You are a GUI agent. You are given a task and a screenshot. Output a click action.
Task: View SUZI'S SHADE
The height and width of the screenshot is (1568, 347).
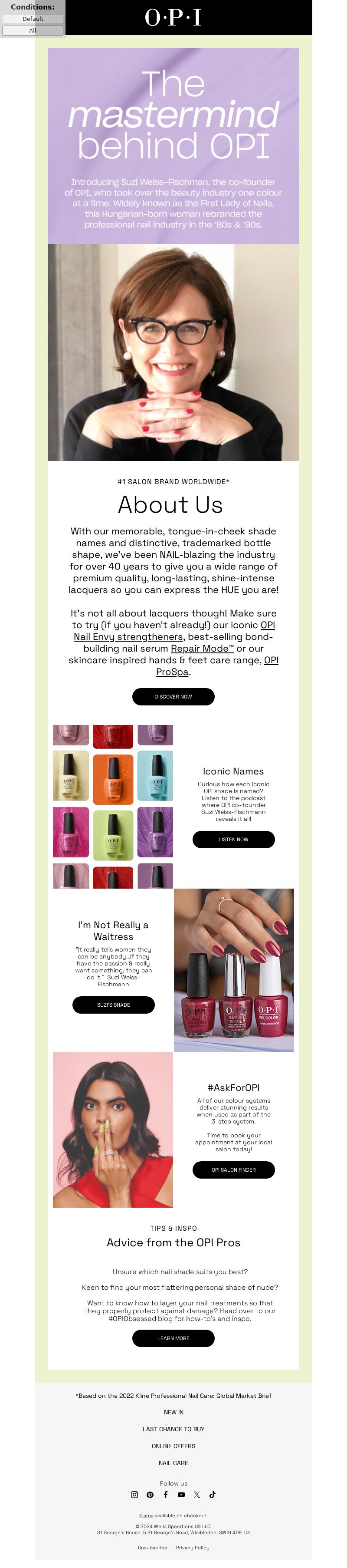point(114,1005)
